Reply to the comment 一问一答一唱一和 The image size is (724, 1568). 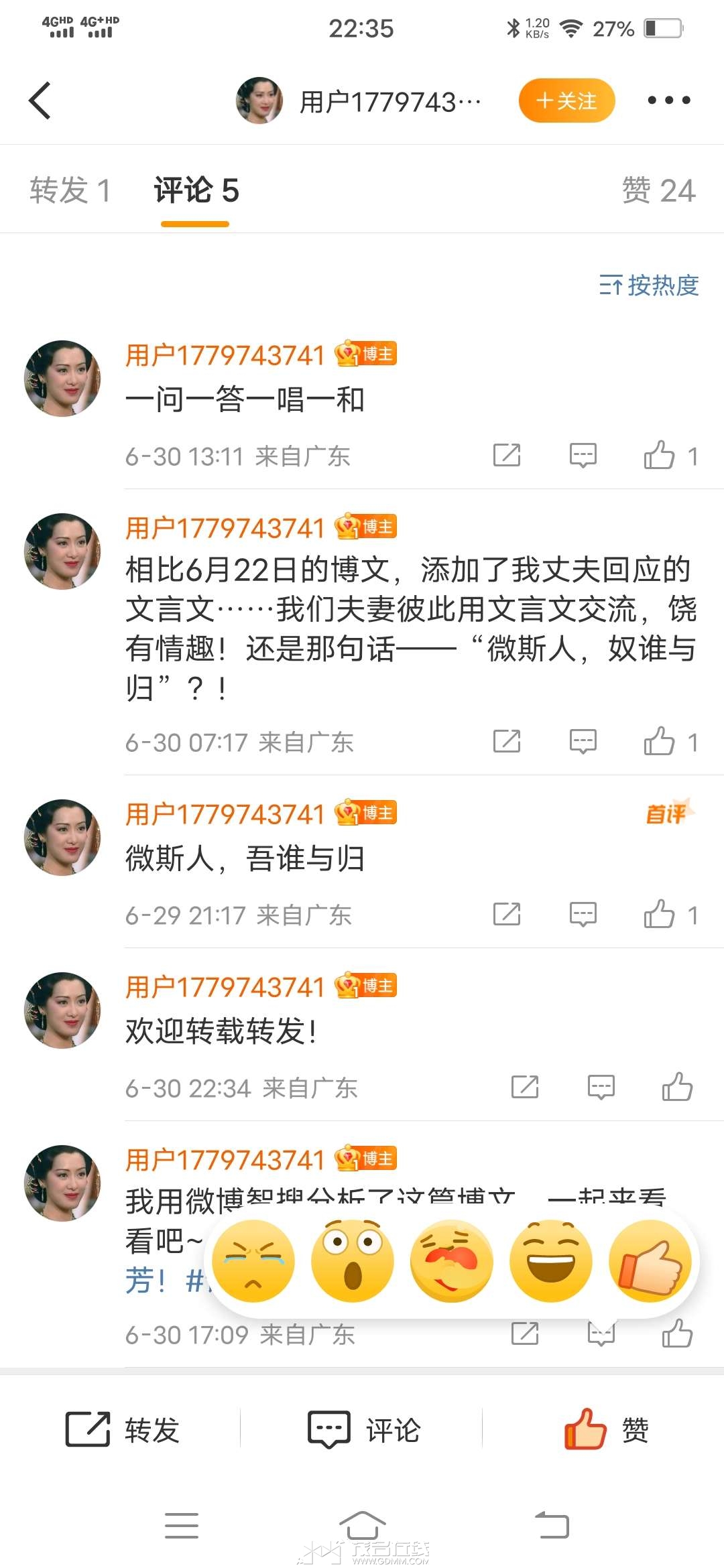[583, 456]
